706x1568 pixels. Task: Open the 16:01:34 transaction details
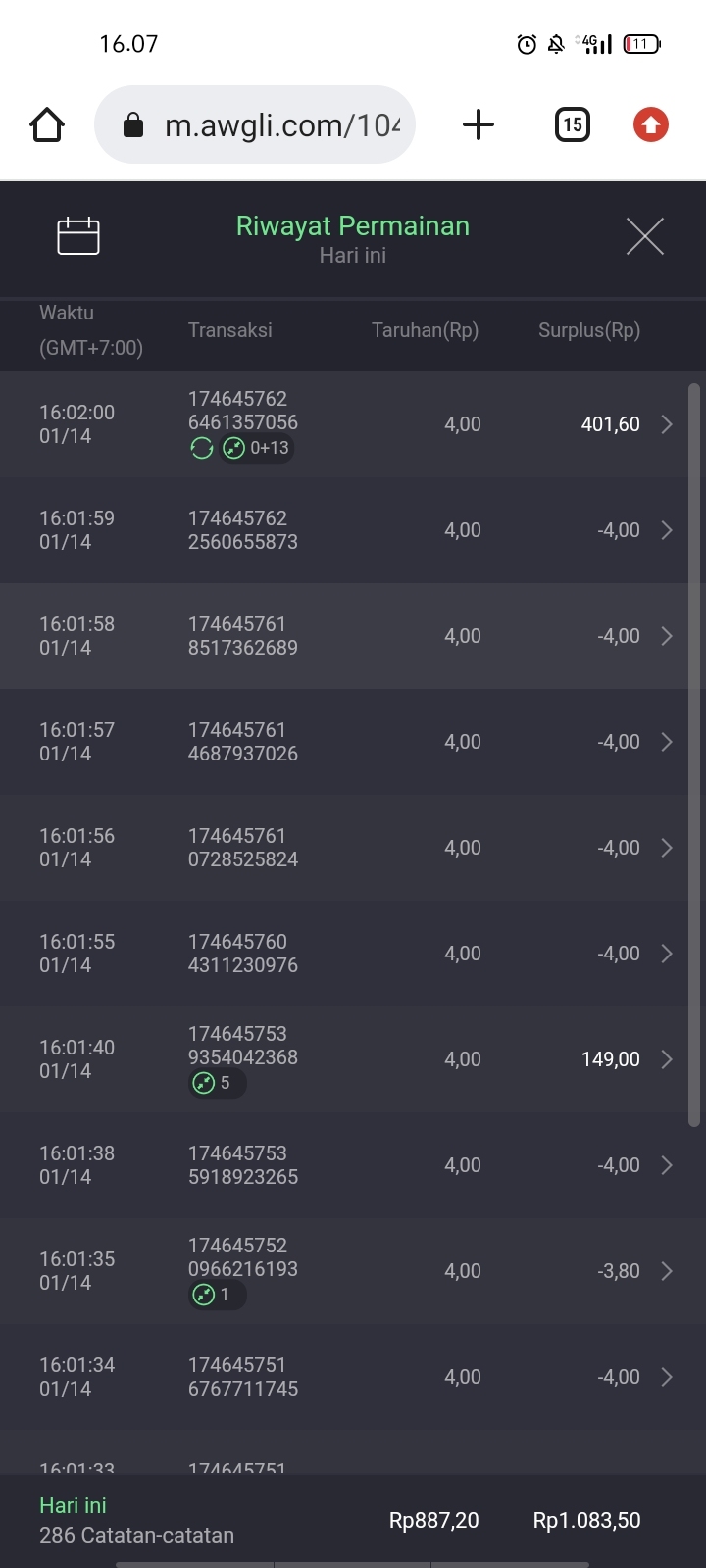click(353, 1377)
